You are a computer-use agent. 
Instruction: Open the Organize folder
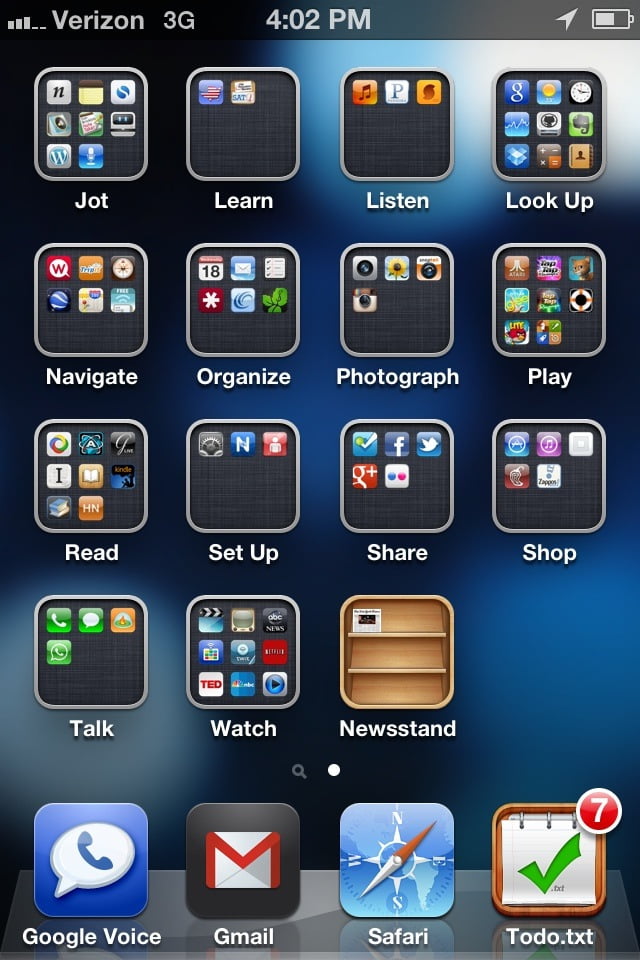pyautogui.click(x=243, y=300)
